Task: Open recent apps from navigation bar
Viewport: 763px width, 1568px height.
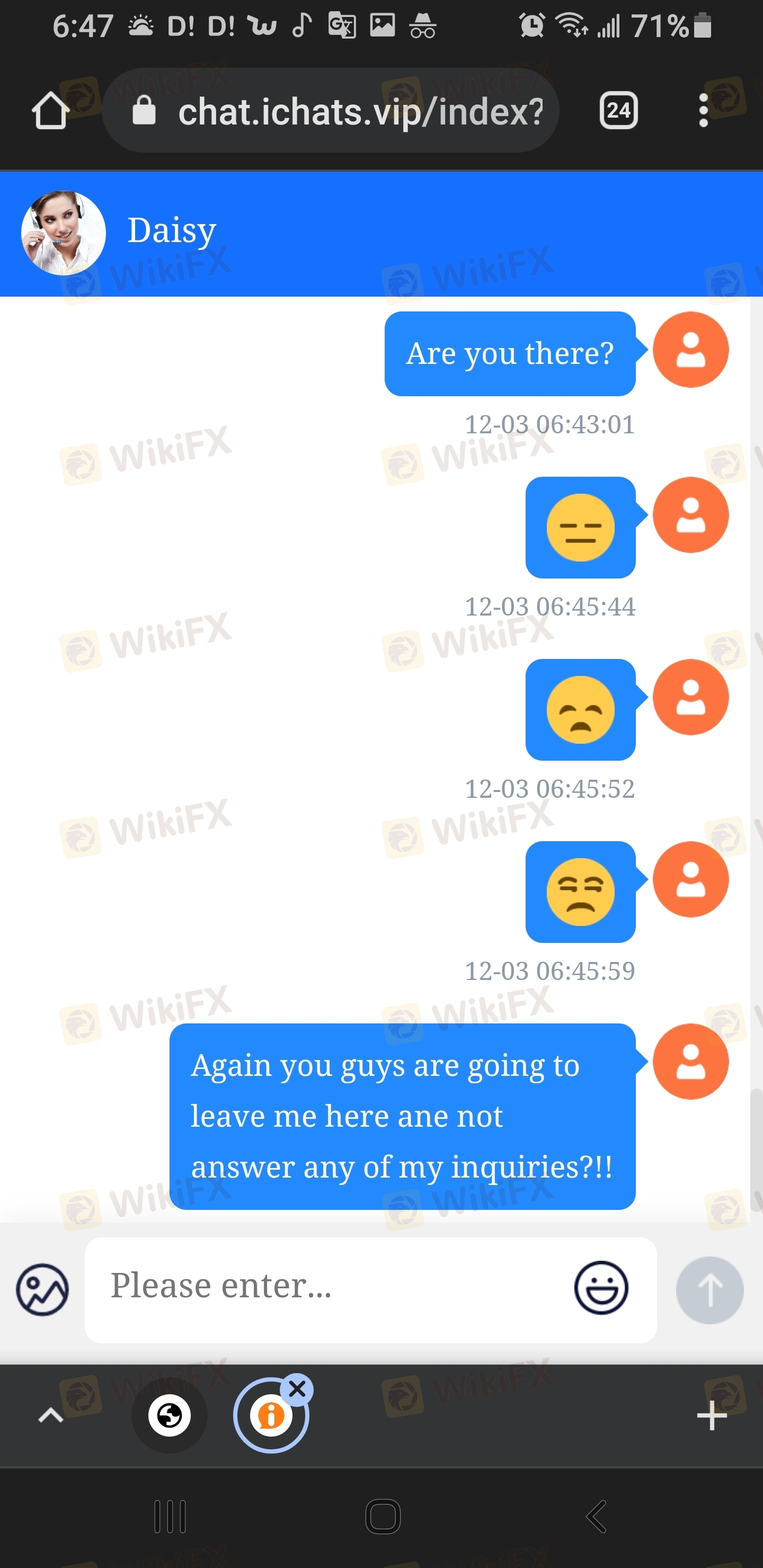Action: (x=170, y=1516)
